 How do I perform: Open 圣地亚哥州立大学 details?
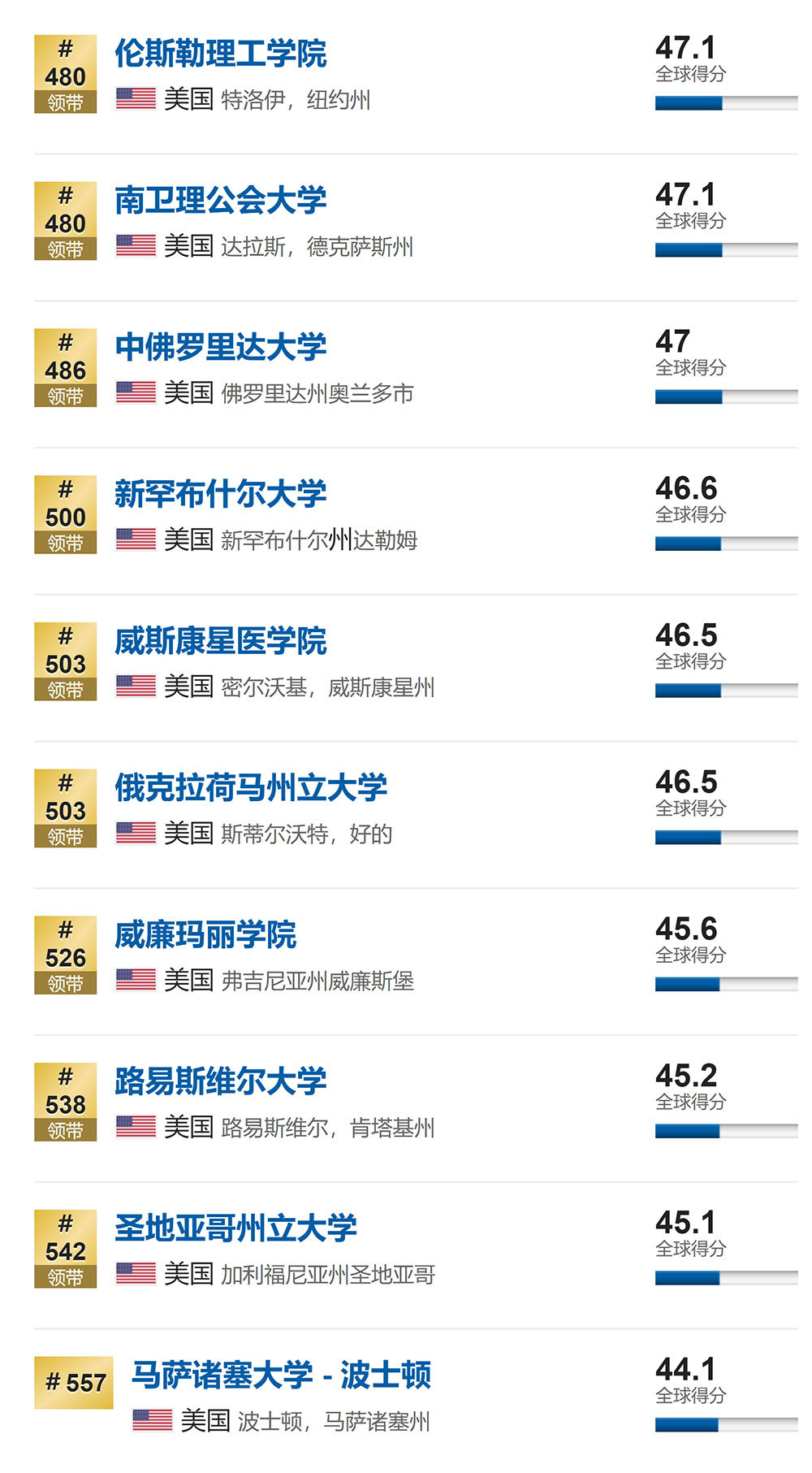235,1228
